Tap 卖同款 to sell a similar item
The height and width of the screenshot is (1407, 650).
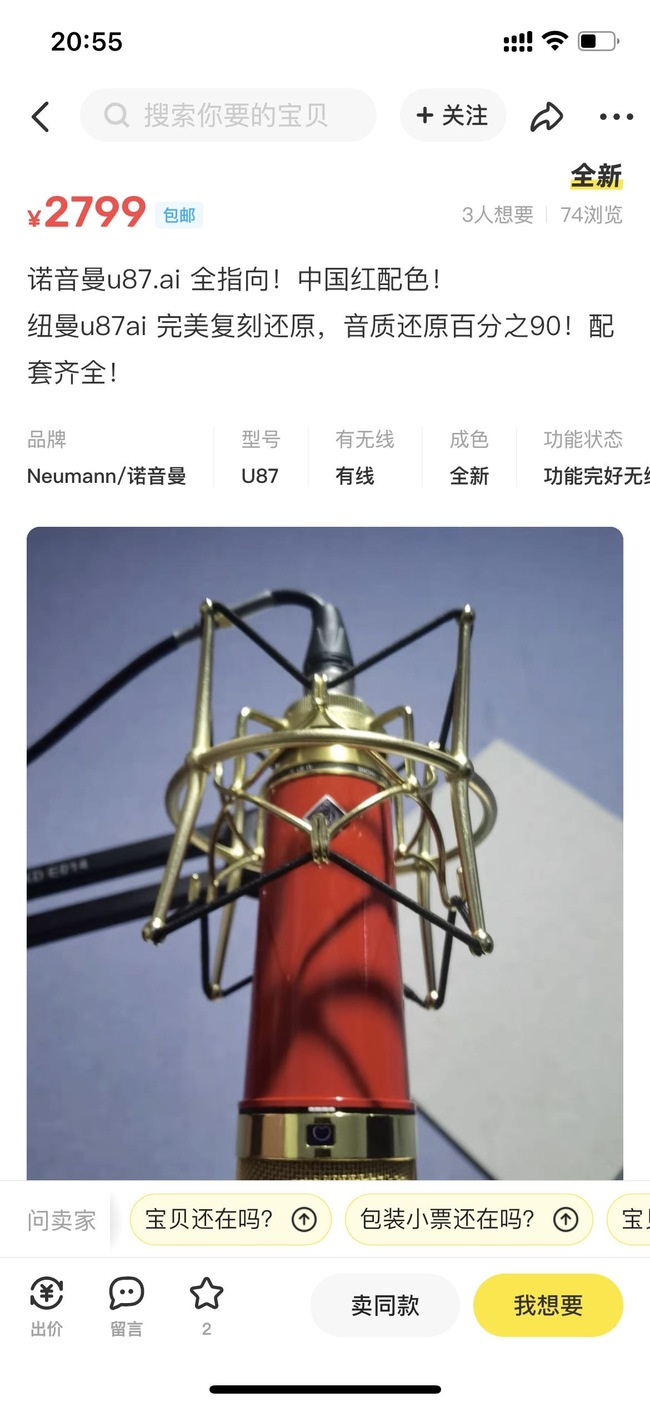384,1305
